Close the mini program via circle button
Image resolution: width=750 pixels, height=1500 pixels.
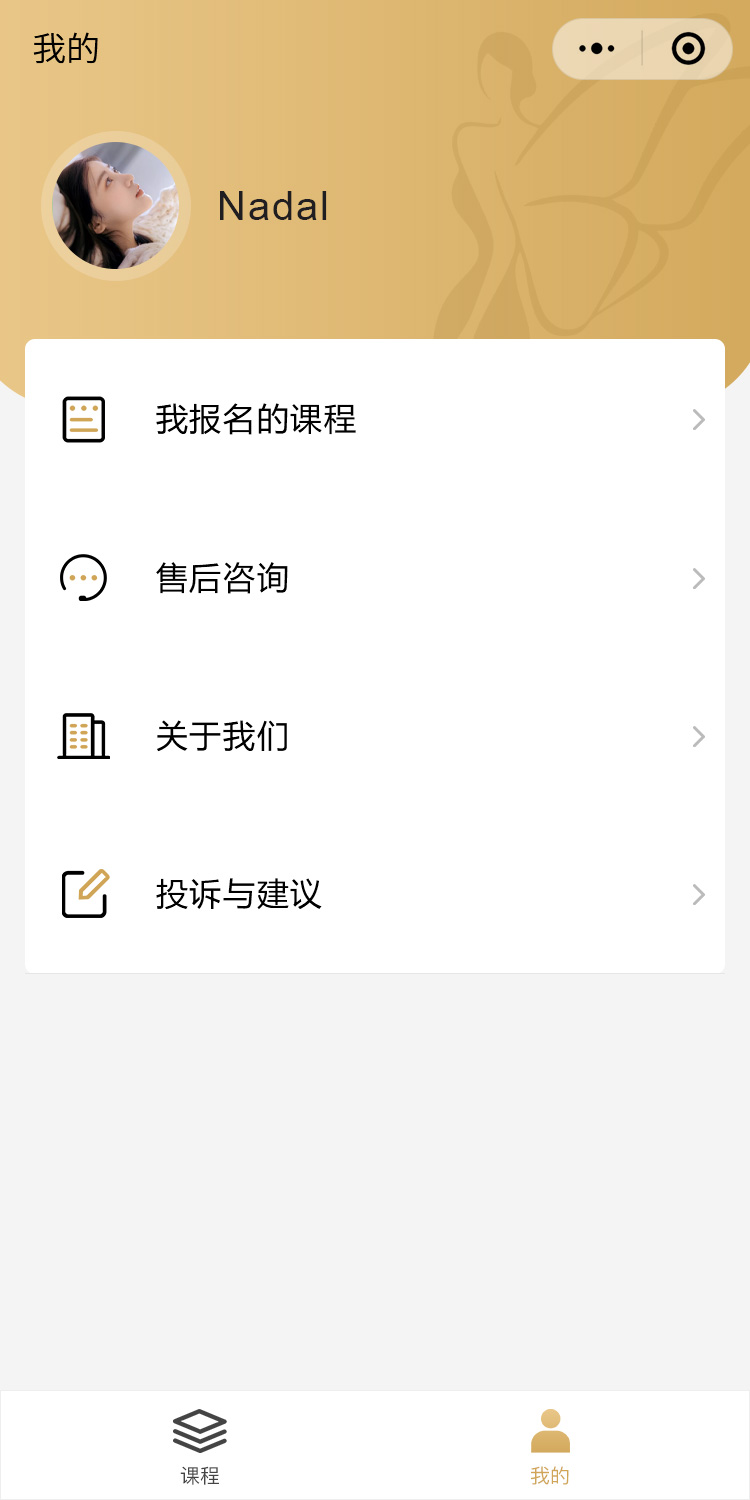[688, 48]
